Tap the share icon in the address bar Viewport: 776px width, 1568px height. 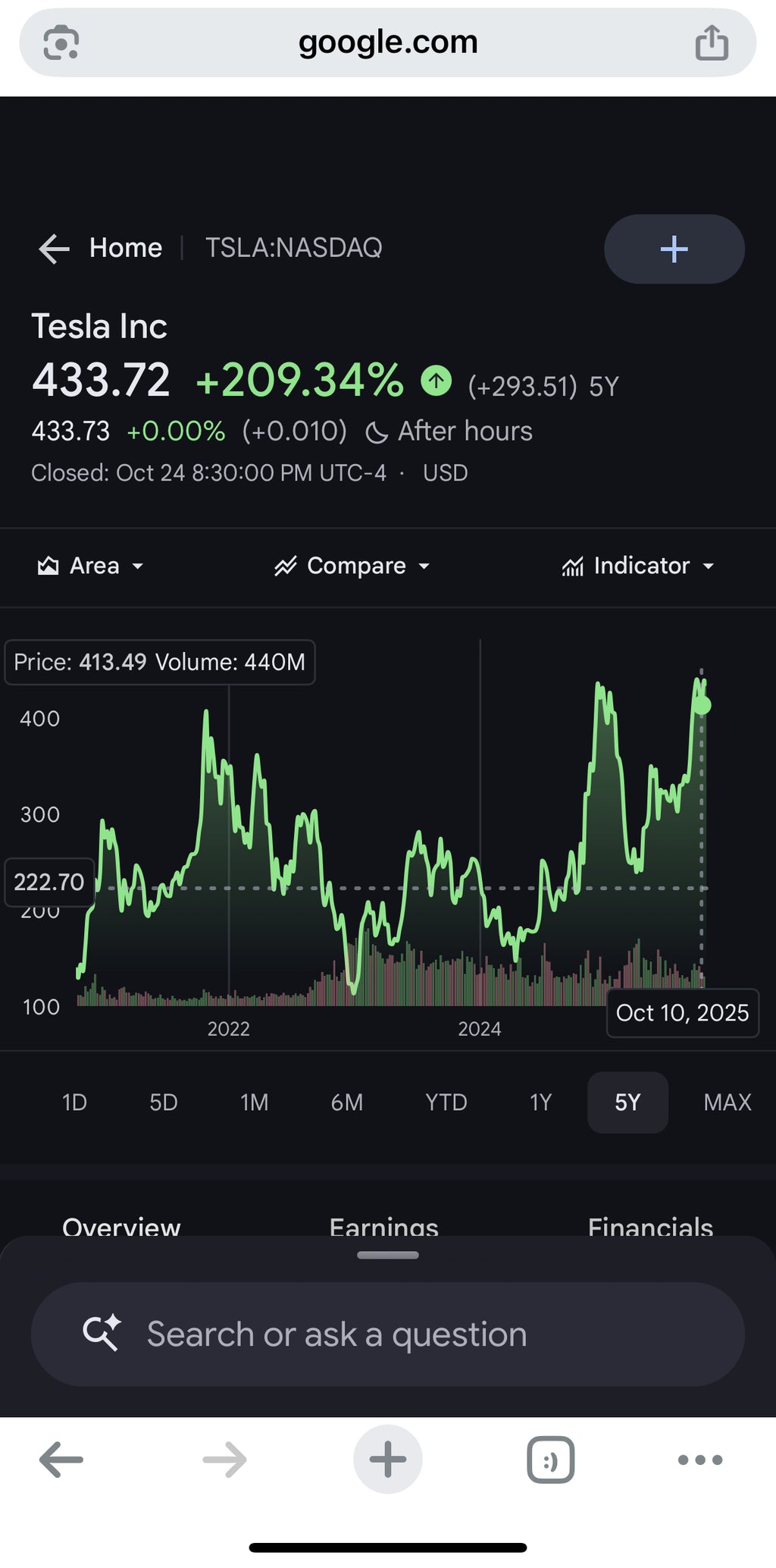(712, 42)
